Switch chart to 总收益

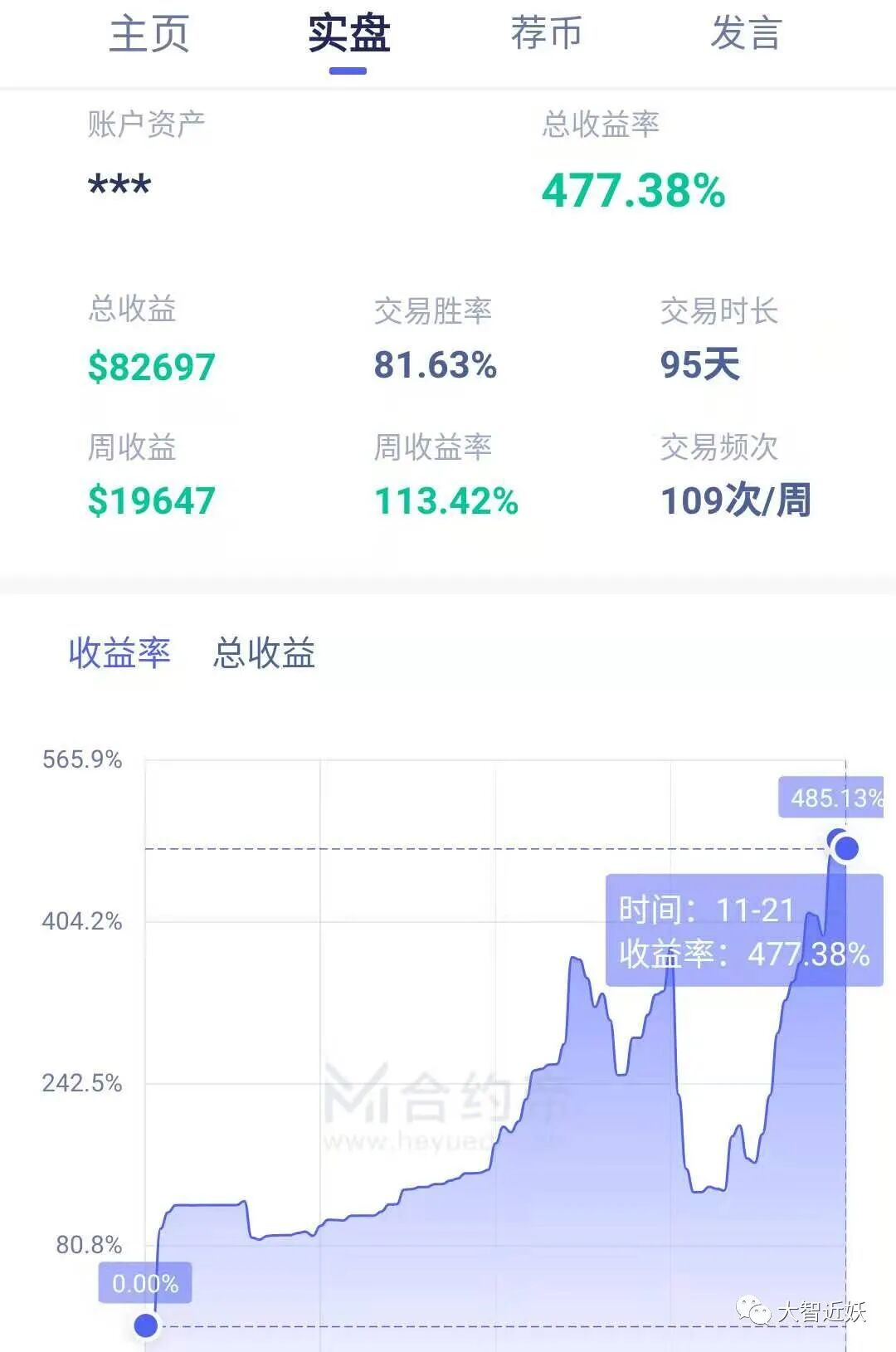point(264,653)
